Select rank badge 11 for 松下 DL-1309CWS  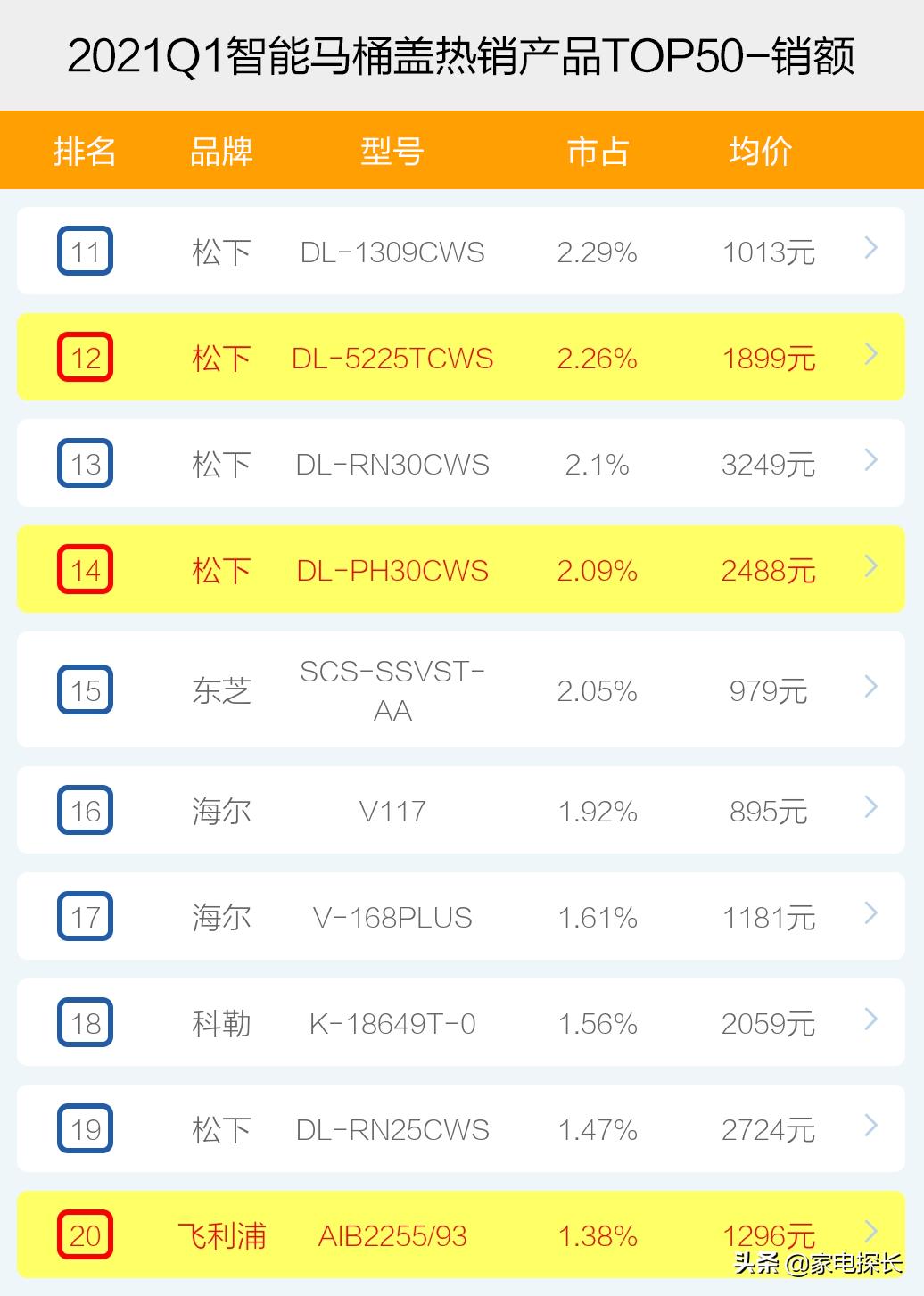pyautogui.click(x=85, y=251)
